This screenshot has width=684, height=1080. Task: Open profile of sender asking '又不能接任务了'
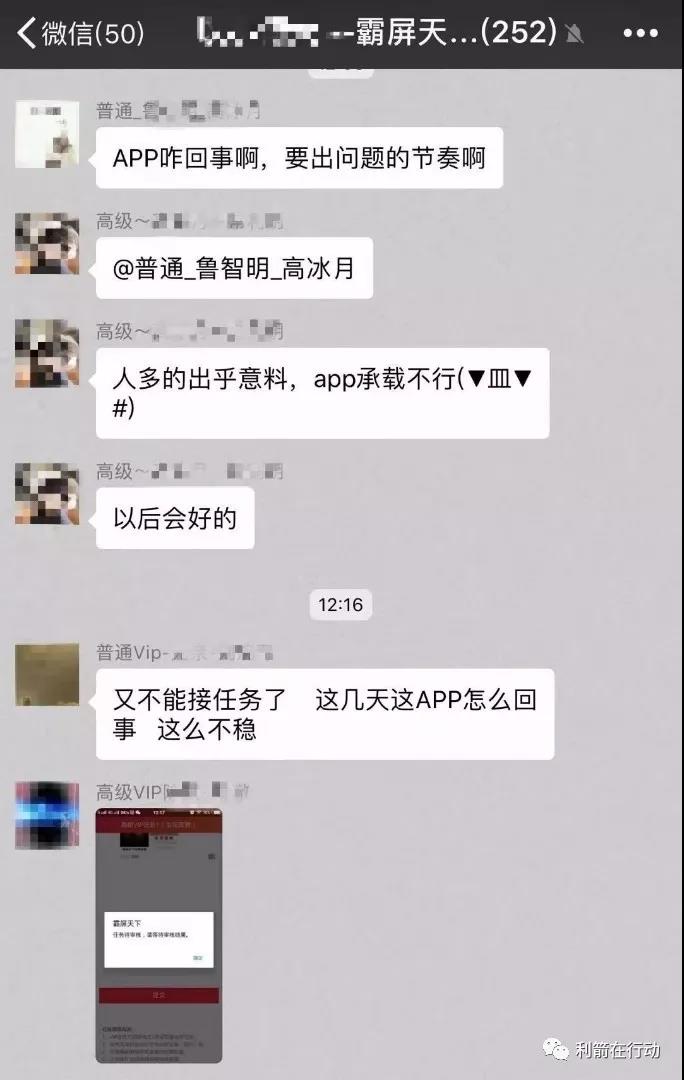pyautogui.click(x=47, y=675)
